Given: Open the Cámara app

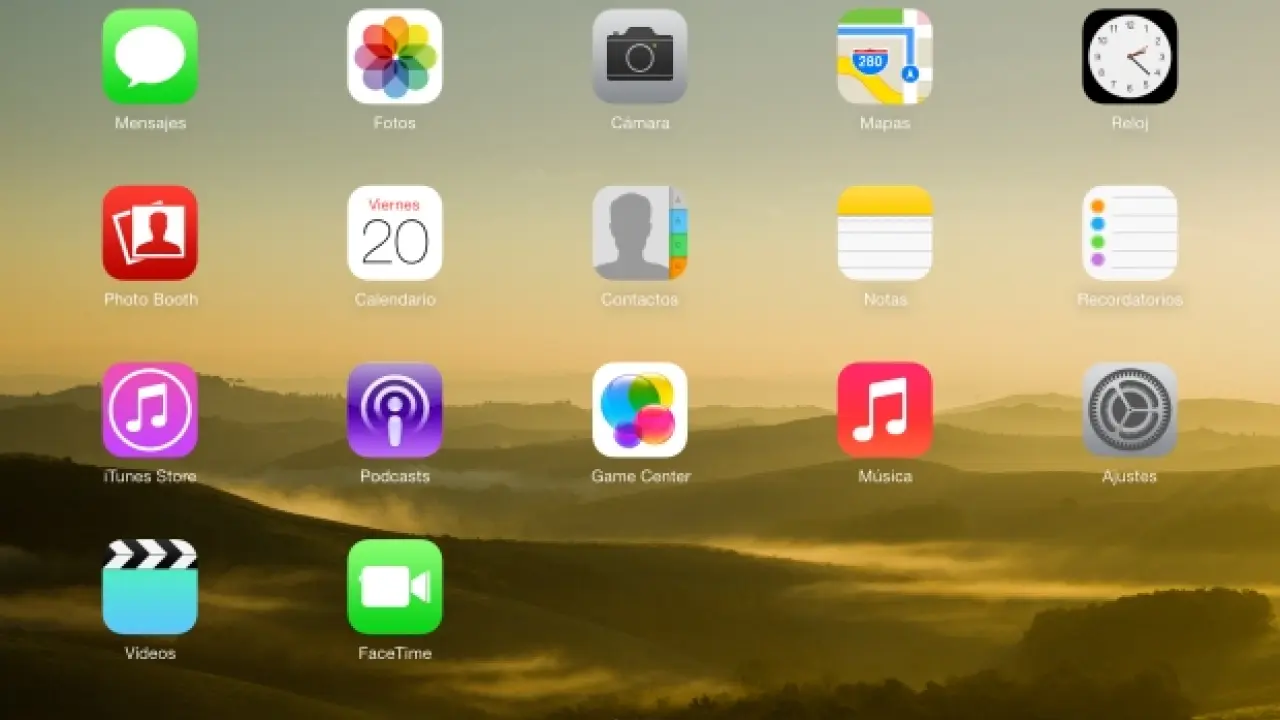Looking at the screenshot, I should [640, 57].
